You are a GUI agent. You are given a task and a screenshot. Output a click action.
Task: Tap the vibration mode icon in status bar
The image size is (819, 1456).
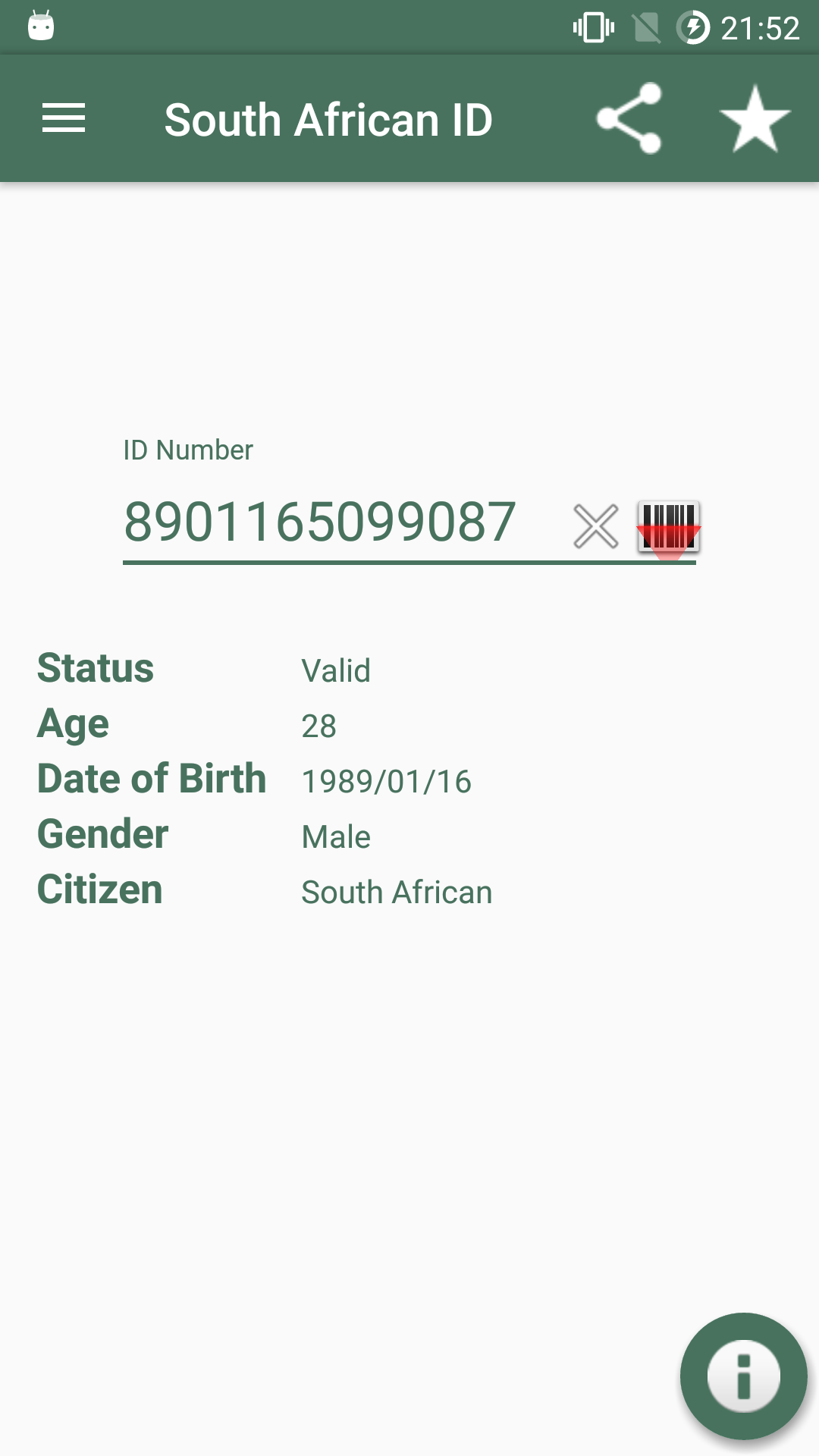pyautogui.click(x=593, y=28)
